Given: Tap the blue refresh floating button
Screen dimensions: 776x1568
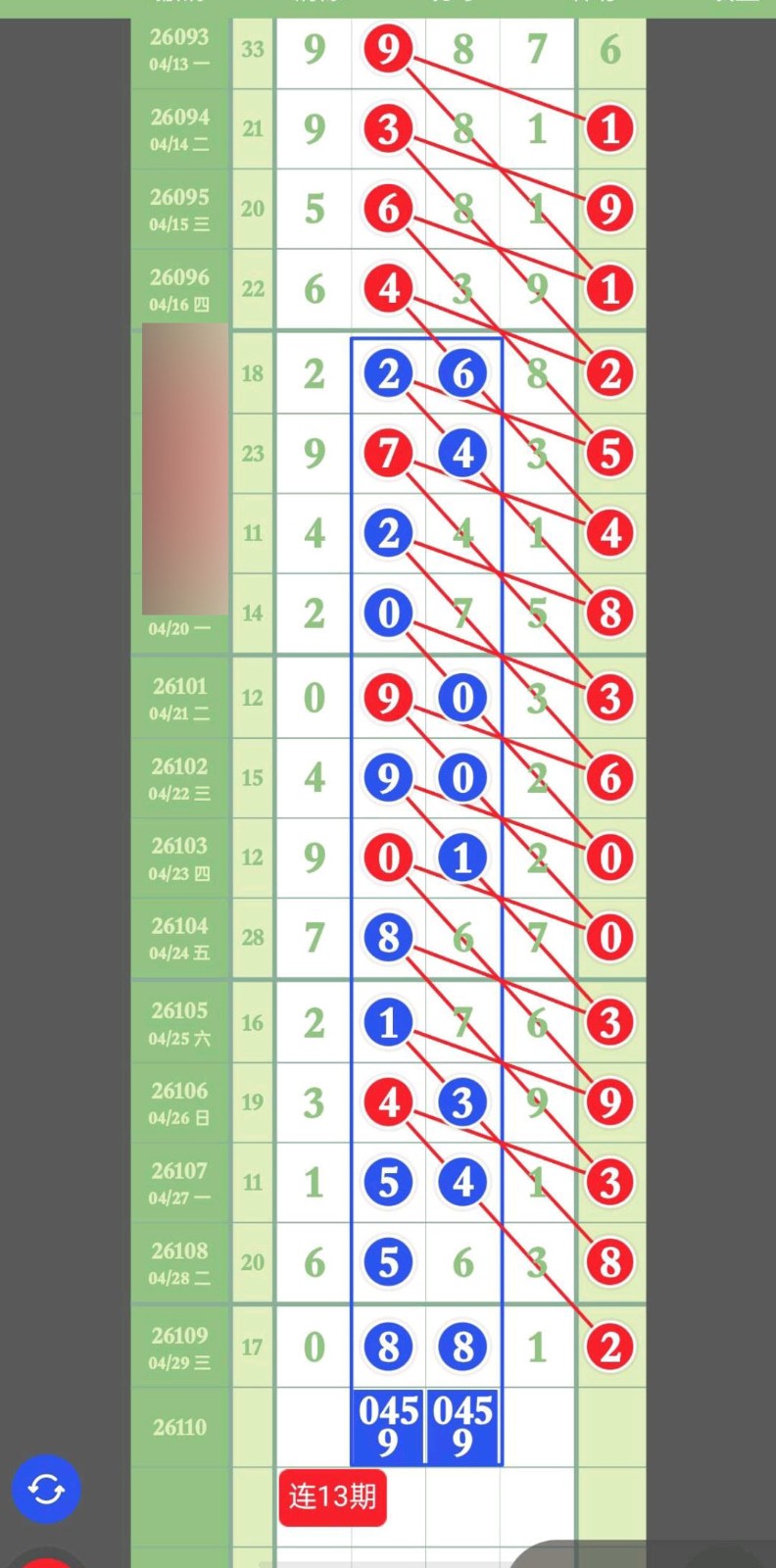Looking at the screenshot, I should click(46, 1489).
